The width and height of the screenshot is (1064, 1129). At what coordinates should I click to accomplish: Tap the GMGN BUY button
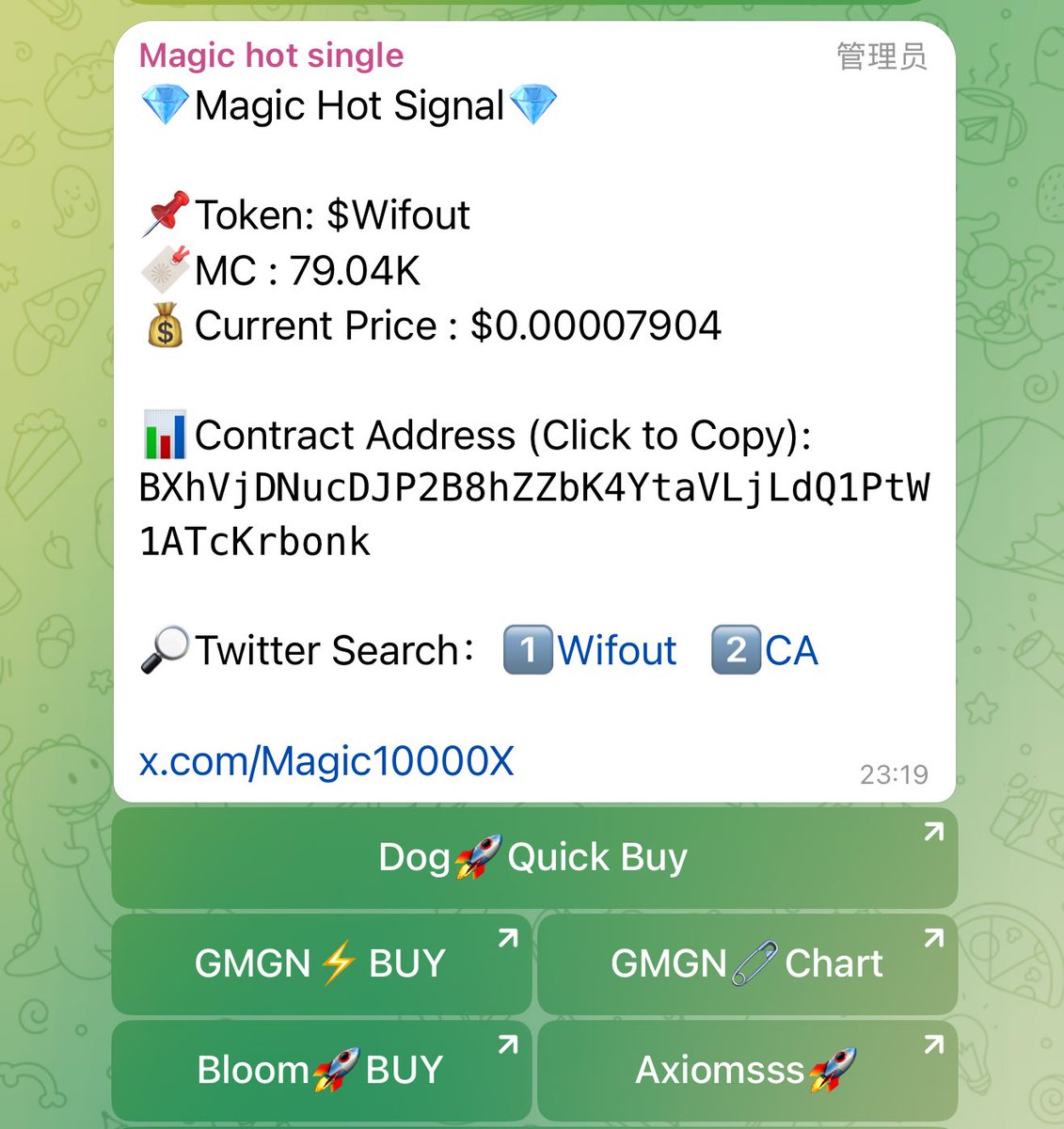click(x=321, y=963)
